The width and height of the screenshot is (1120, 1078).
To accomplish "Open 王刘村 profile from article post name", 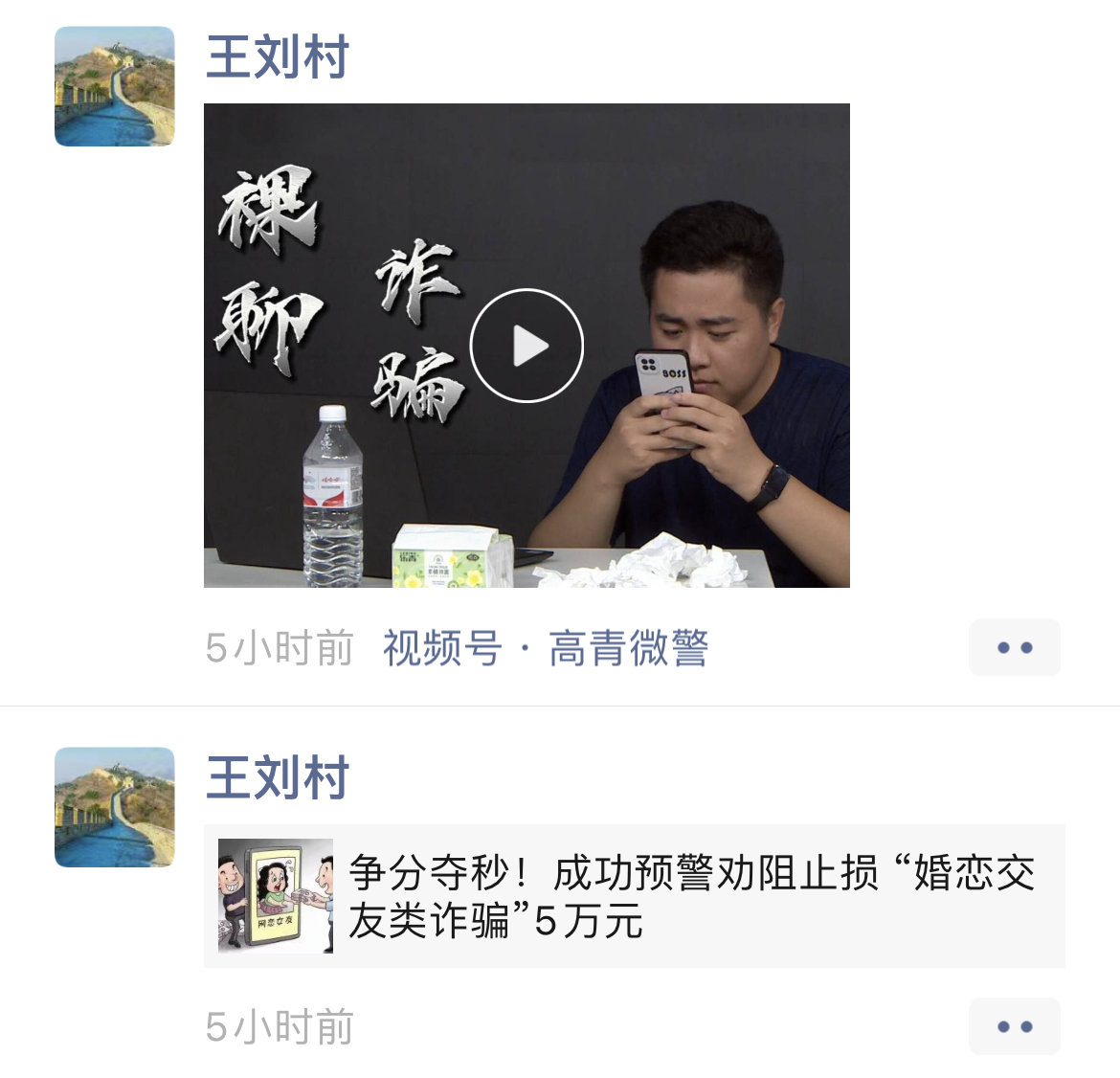I will point(278,777).
